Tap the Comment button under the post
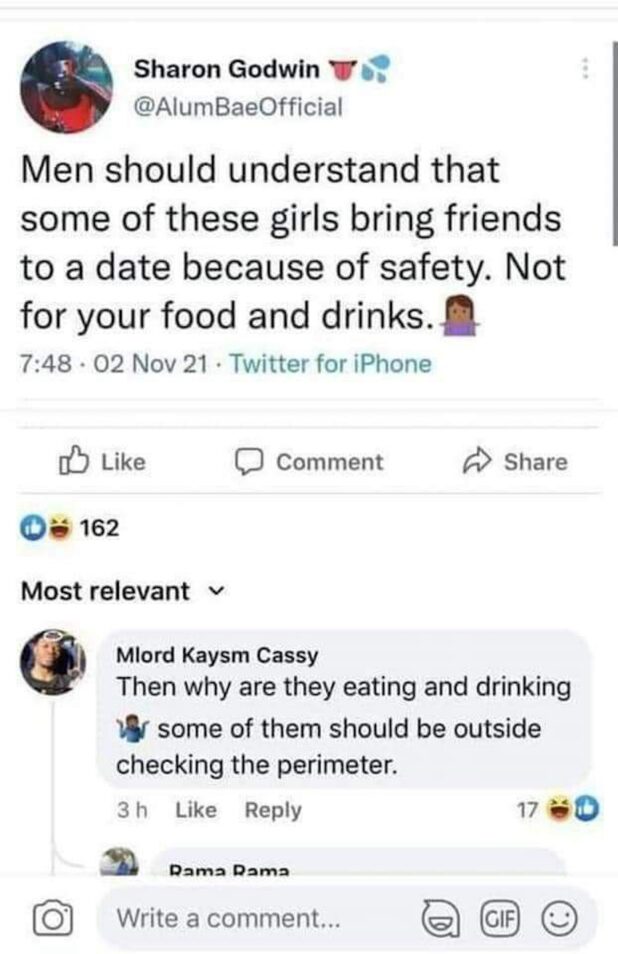Screen dimensions: 618x954 308,462
